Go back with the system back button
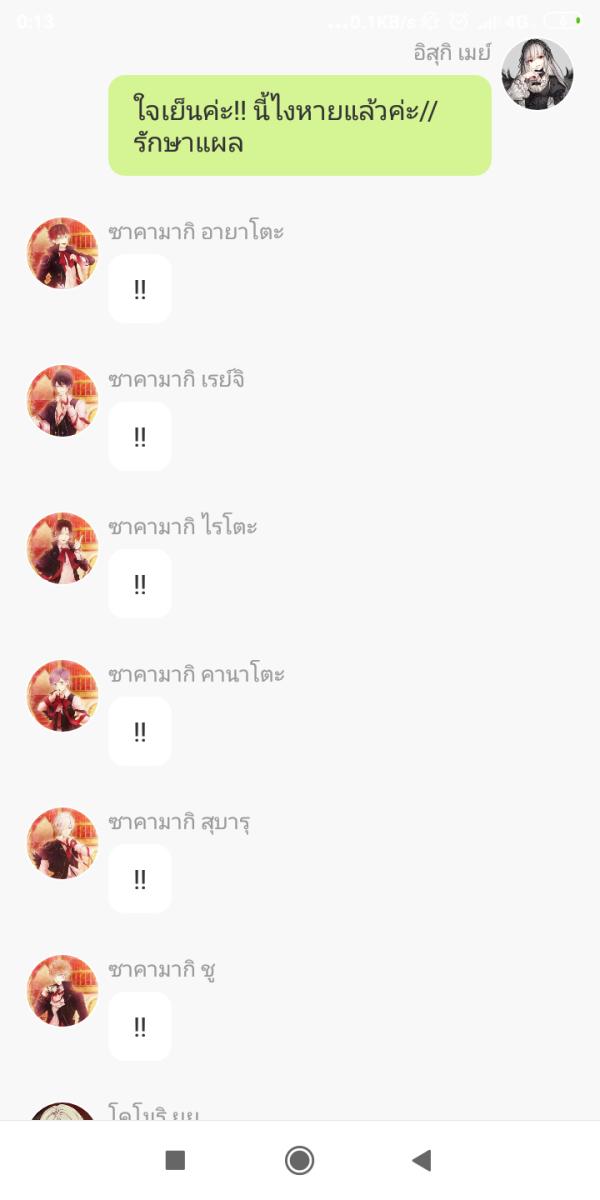This screenshot has width=600, height=1200. click(x=421, y=1160)
